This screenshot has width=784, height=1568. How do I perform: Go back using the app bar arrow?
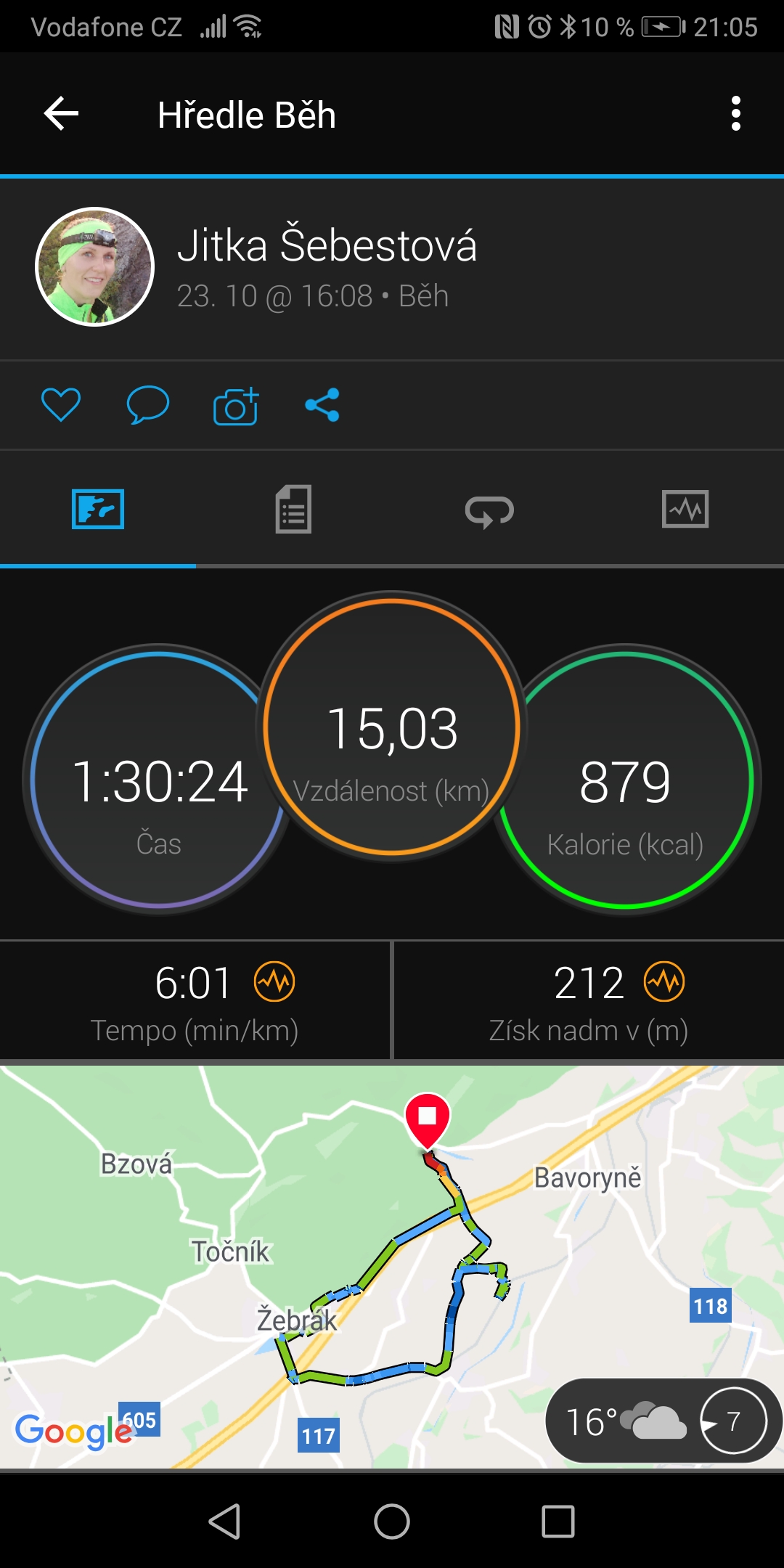(x=61, y=114)
